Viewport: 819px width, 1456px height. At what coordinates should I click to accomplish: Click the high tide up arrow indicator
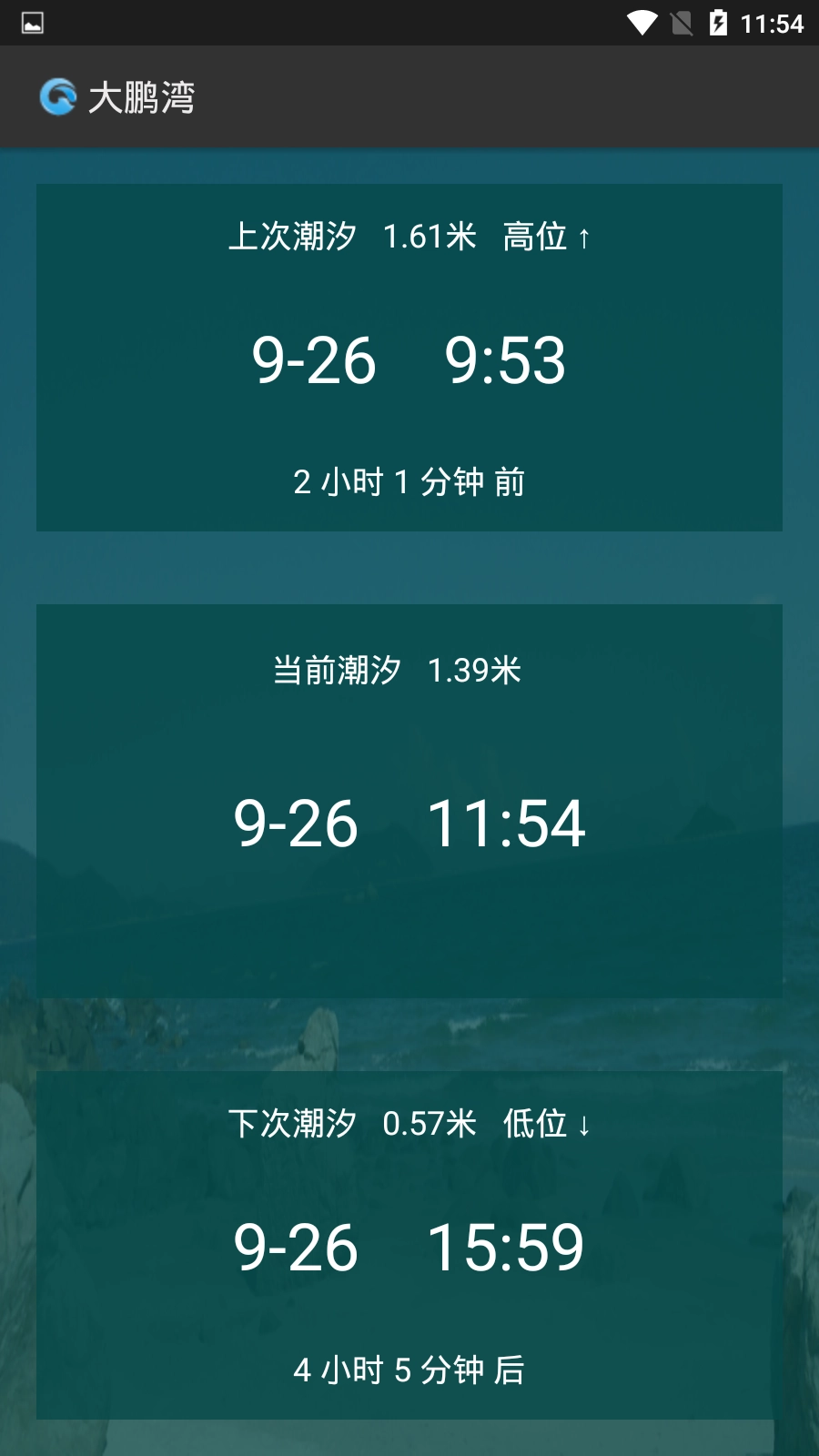pos(585,238)
